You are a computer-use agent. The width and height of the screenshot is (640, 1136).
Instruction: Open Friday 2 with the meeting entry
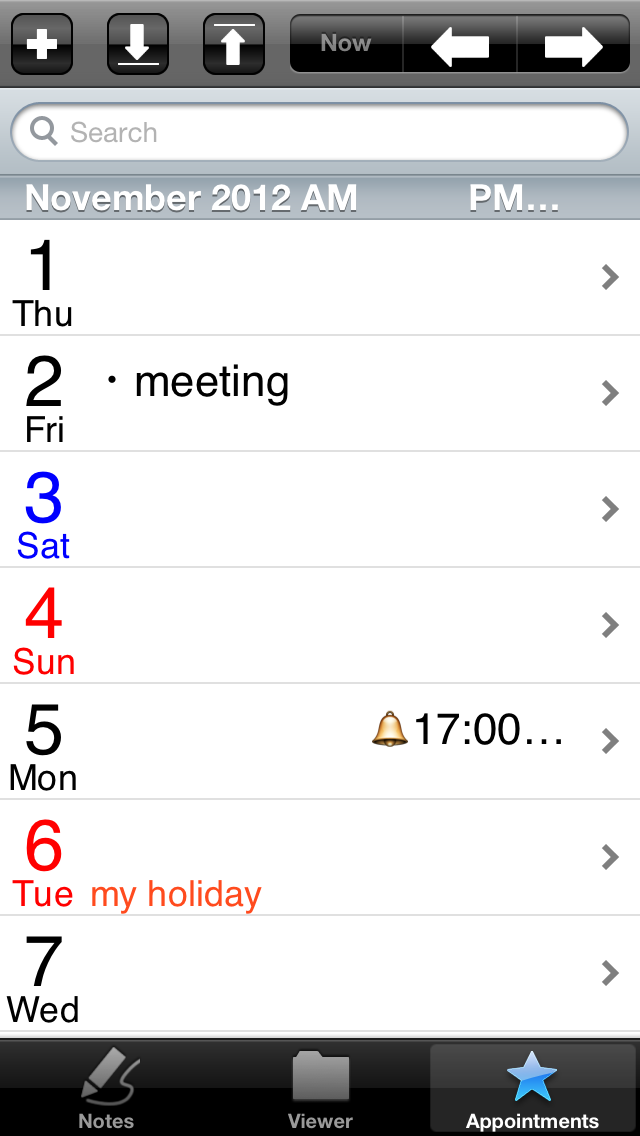(320, 394)
